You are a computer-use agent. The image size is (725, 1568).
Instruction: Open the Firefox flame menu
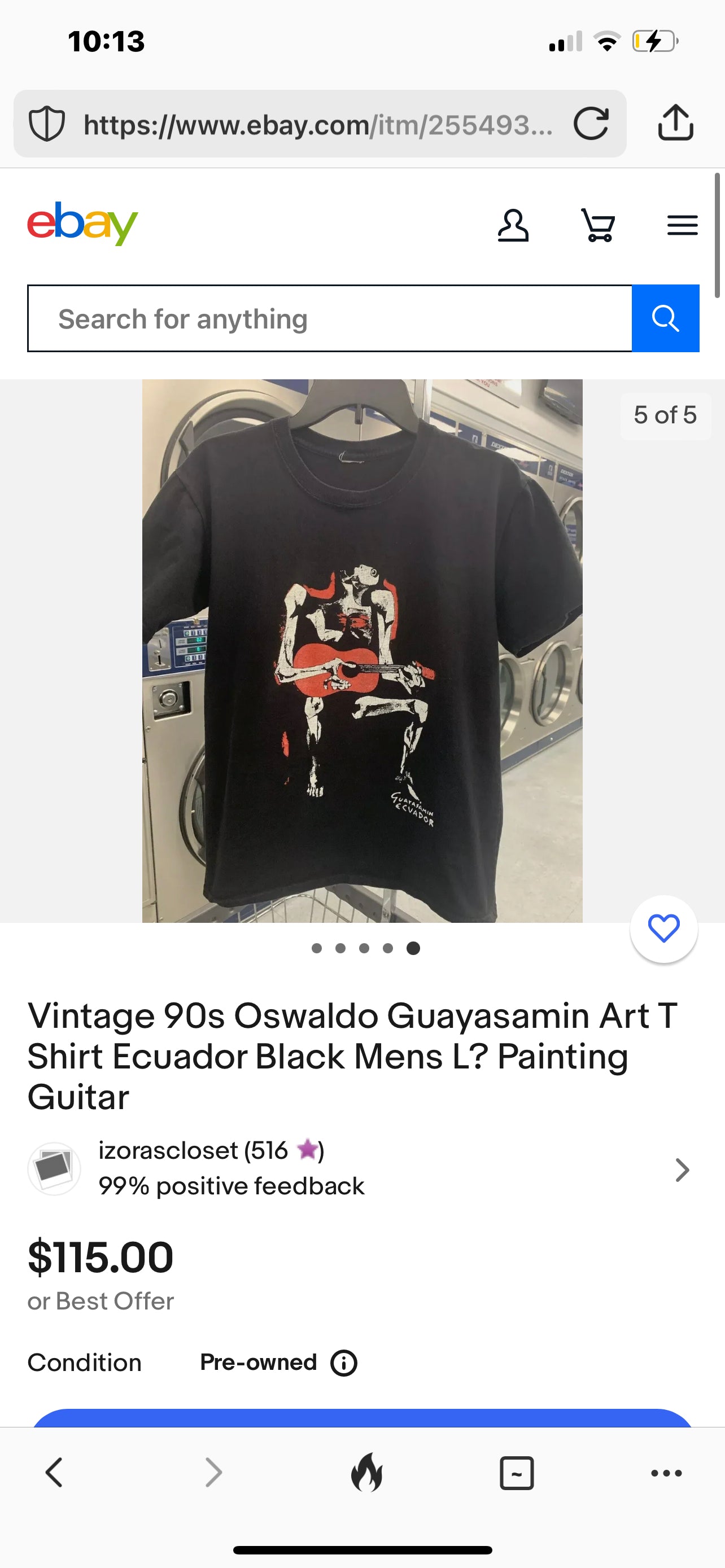click(x=364, y=1473)
